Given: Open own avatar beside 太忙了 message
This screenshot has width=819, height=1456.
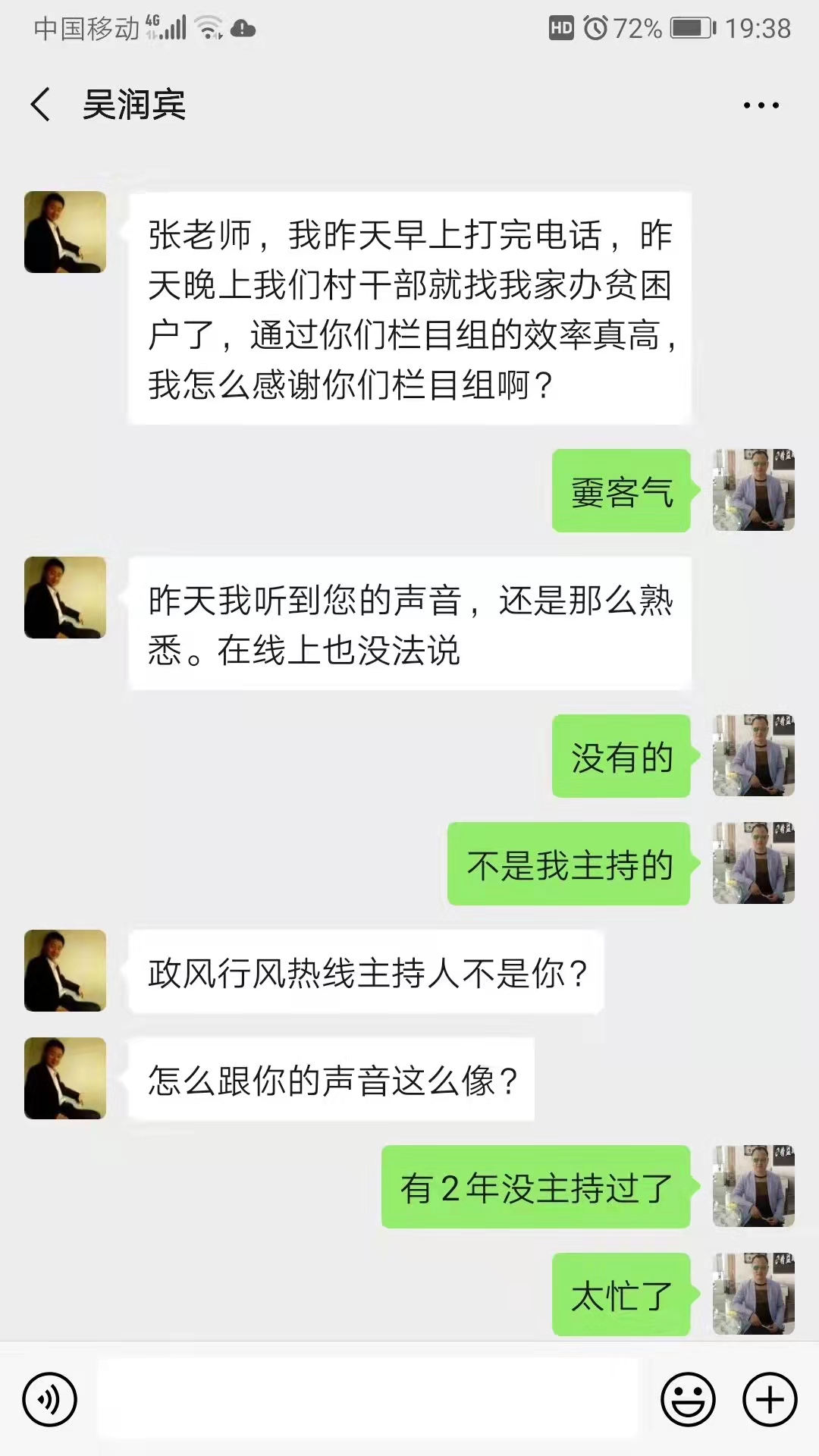Looking at the screenshot, I should pyautogui.click(x=753, y=1294).
